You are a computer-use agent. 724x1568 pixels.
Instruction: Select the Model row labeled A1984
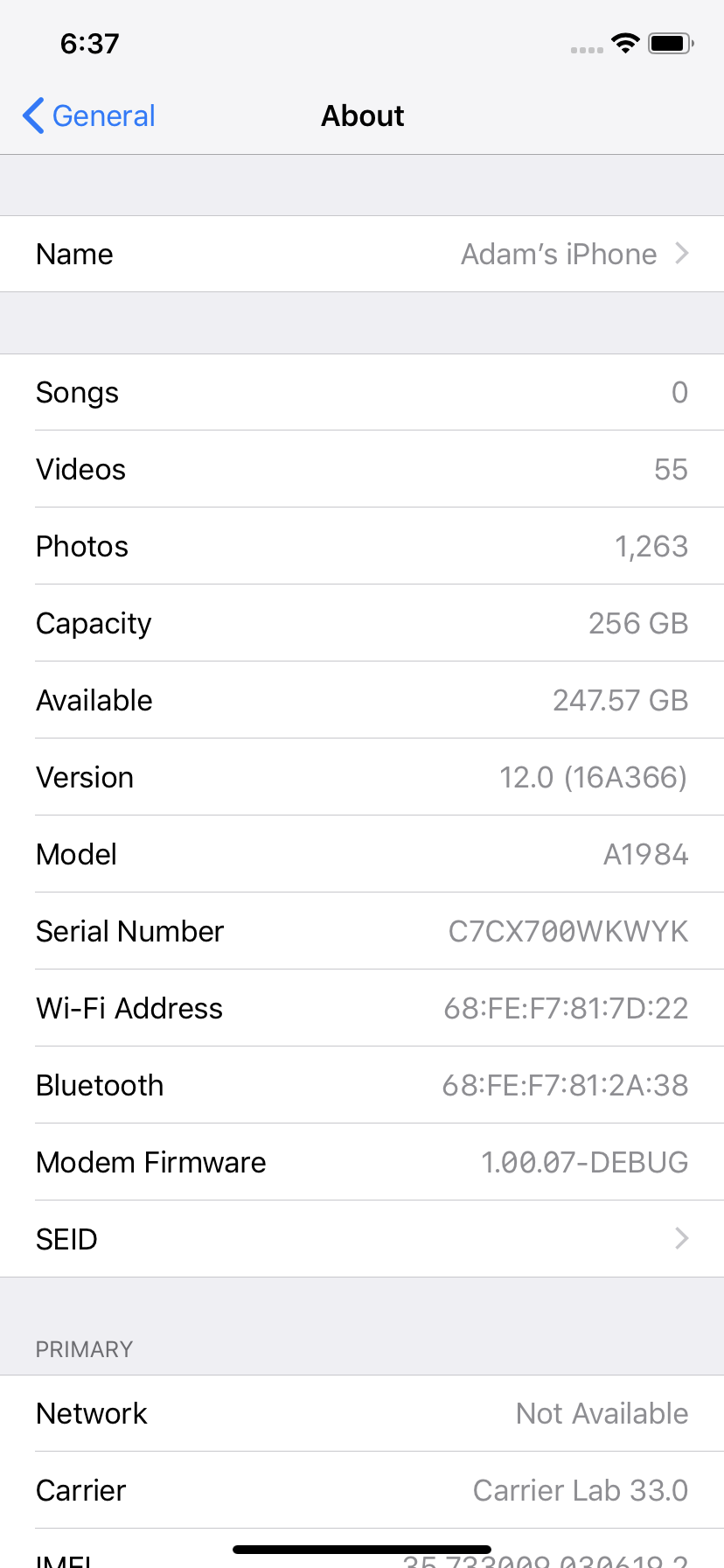(362, 854)
